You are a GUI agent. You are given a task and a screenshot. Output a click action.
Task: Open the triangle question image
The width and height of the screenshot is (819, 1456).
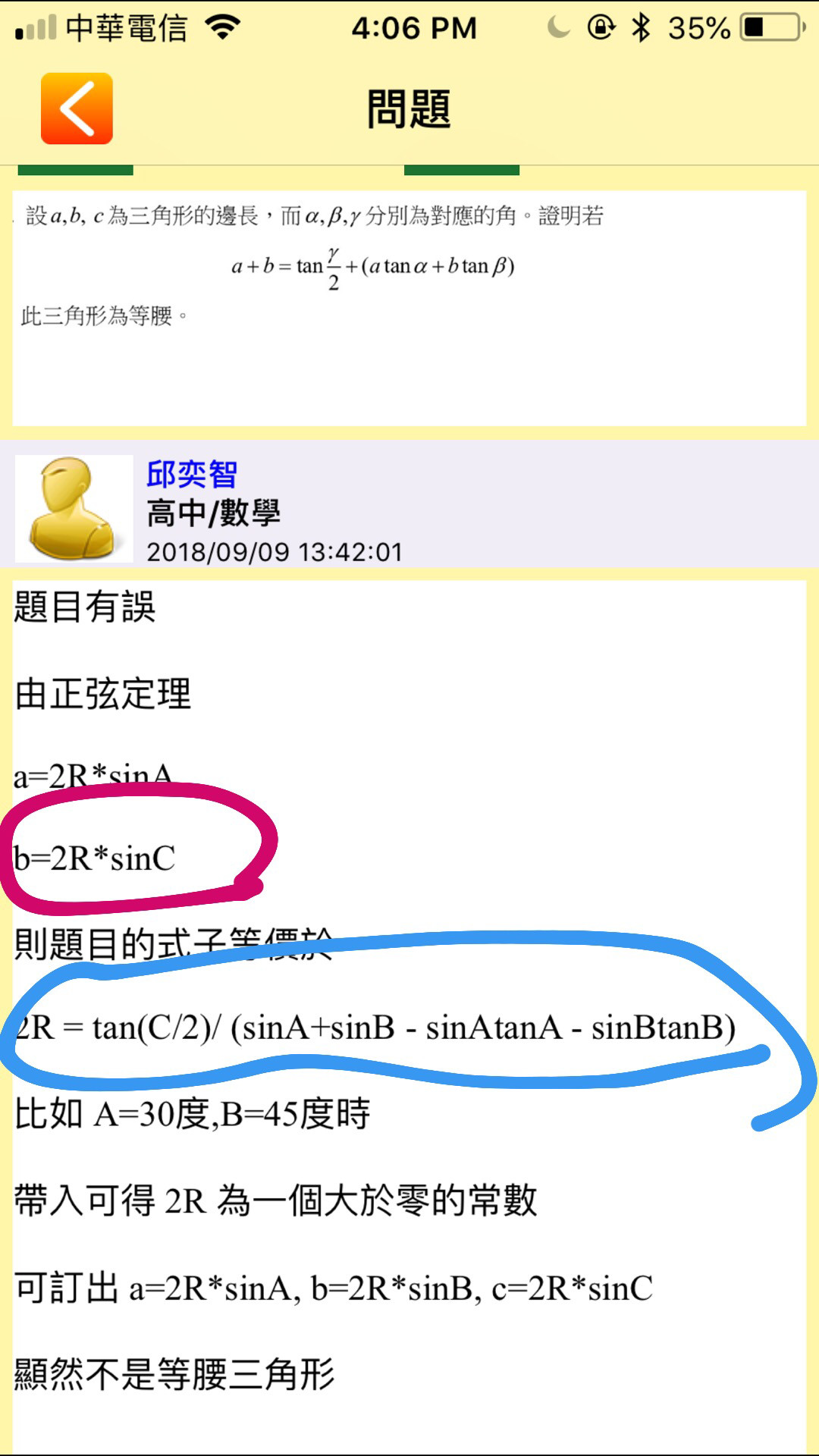[409, 307]
